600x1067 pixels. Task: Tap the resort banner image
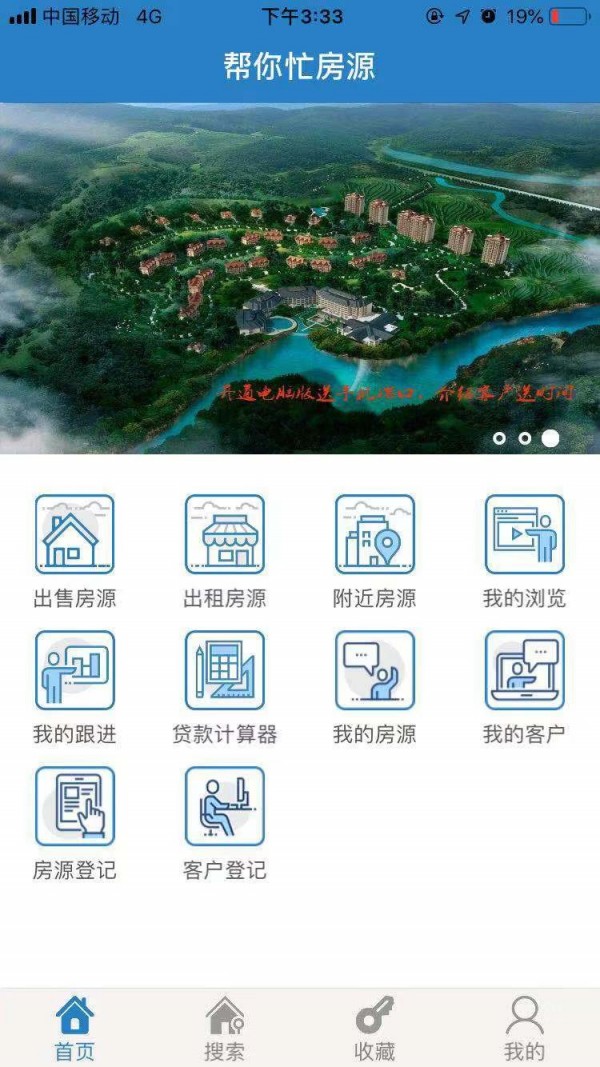pos(300,278)
